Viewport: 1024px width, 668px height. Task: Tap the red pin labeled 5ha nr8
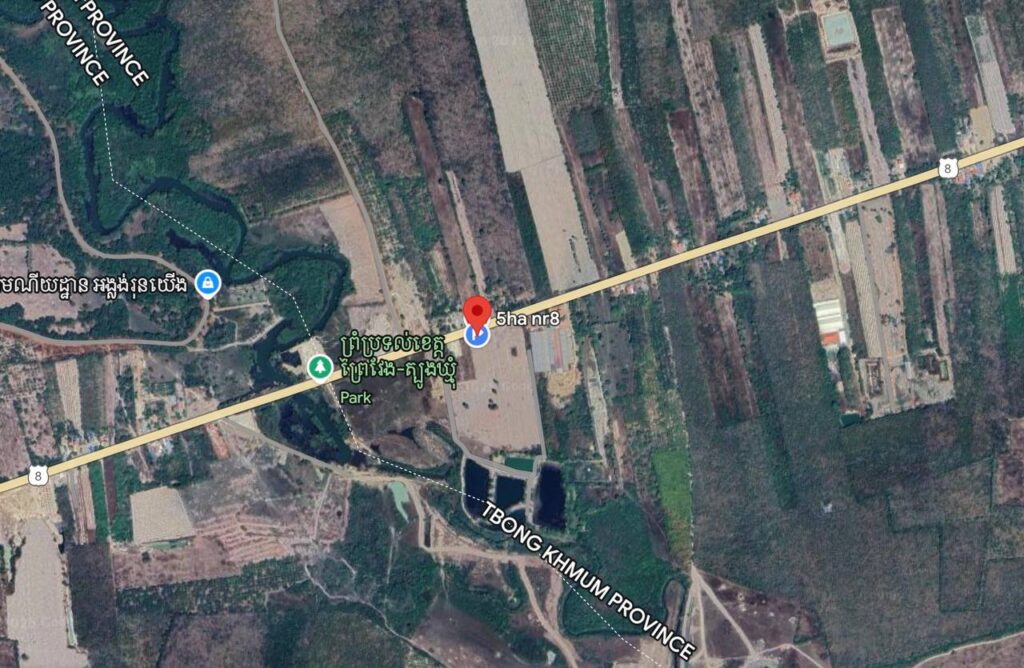tap(477, 314)
